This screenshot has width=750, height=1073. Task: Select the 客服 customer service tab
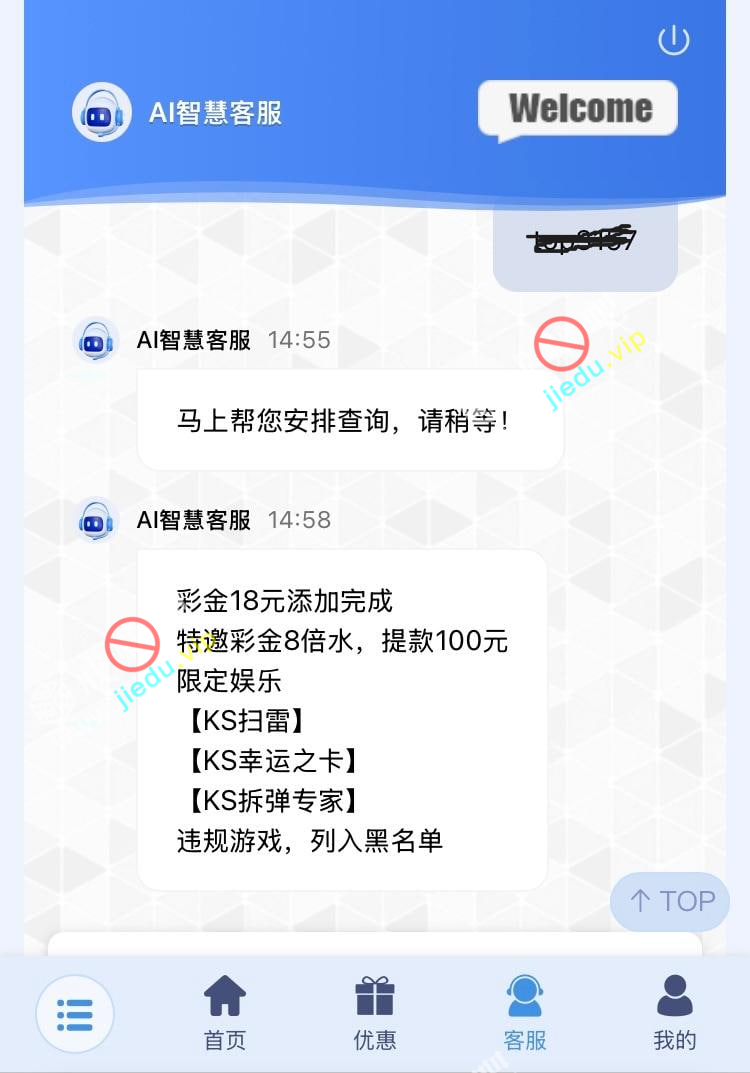[525, 1012]
